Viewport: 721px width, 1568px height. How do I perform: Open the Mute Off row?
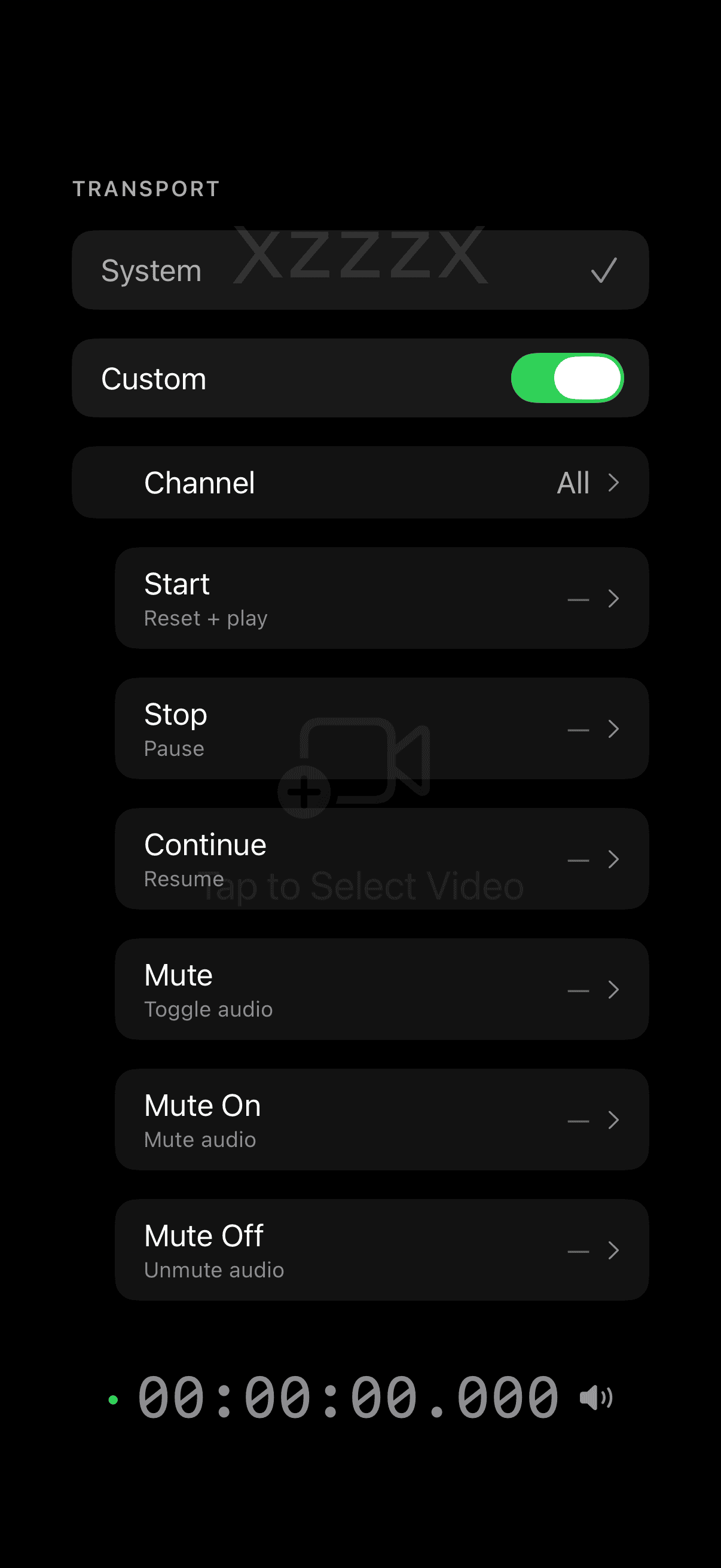coord(381,1250)
